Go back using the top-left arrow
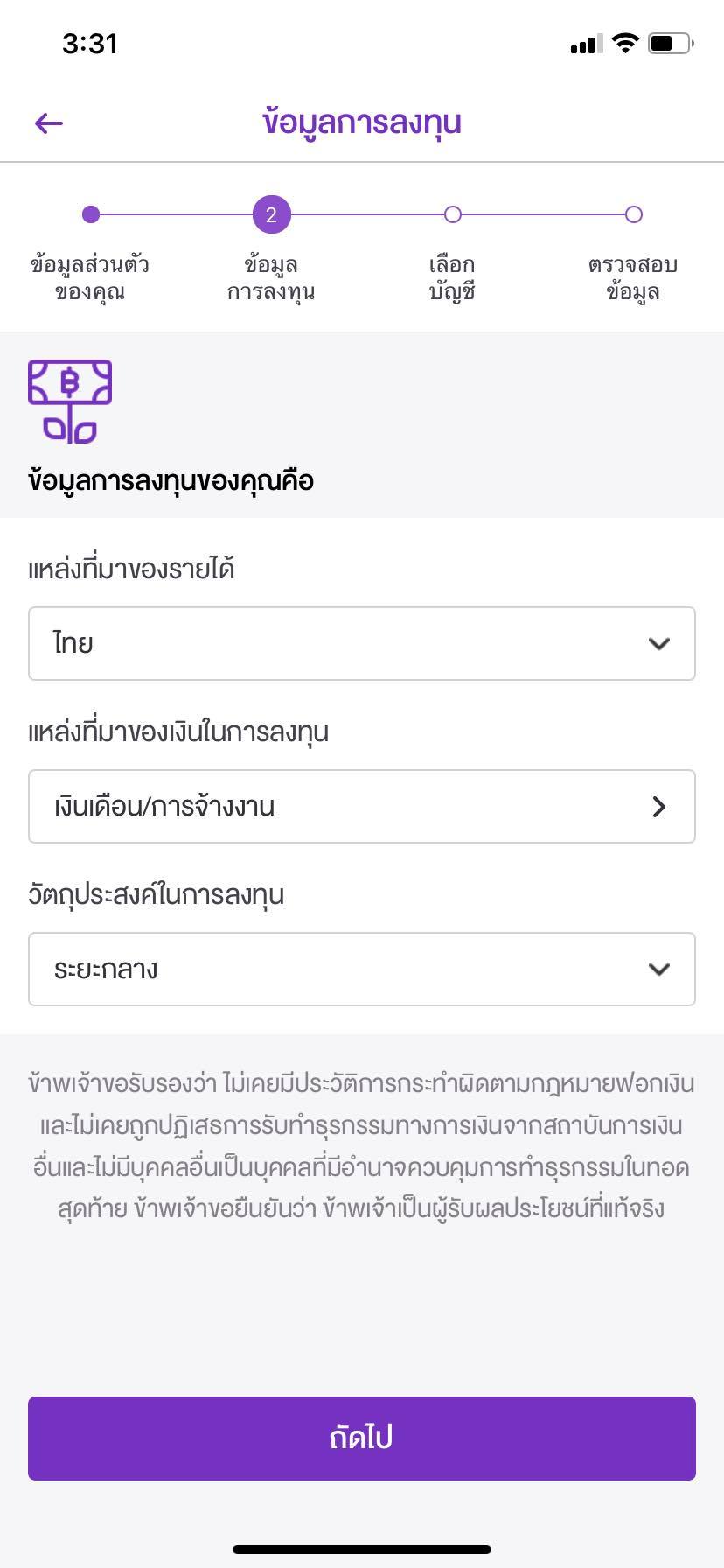 tap(49, 123)
